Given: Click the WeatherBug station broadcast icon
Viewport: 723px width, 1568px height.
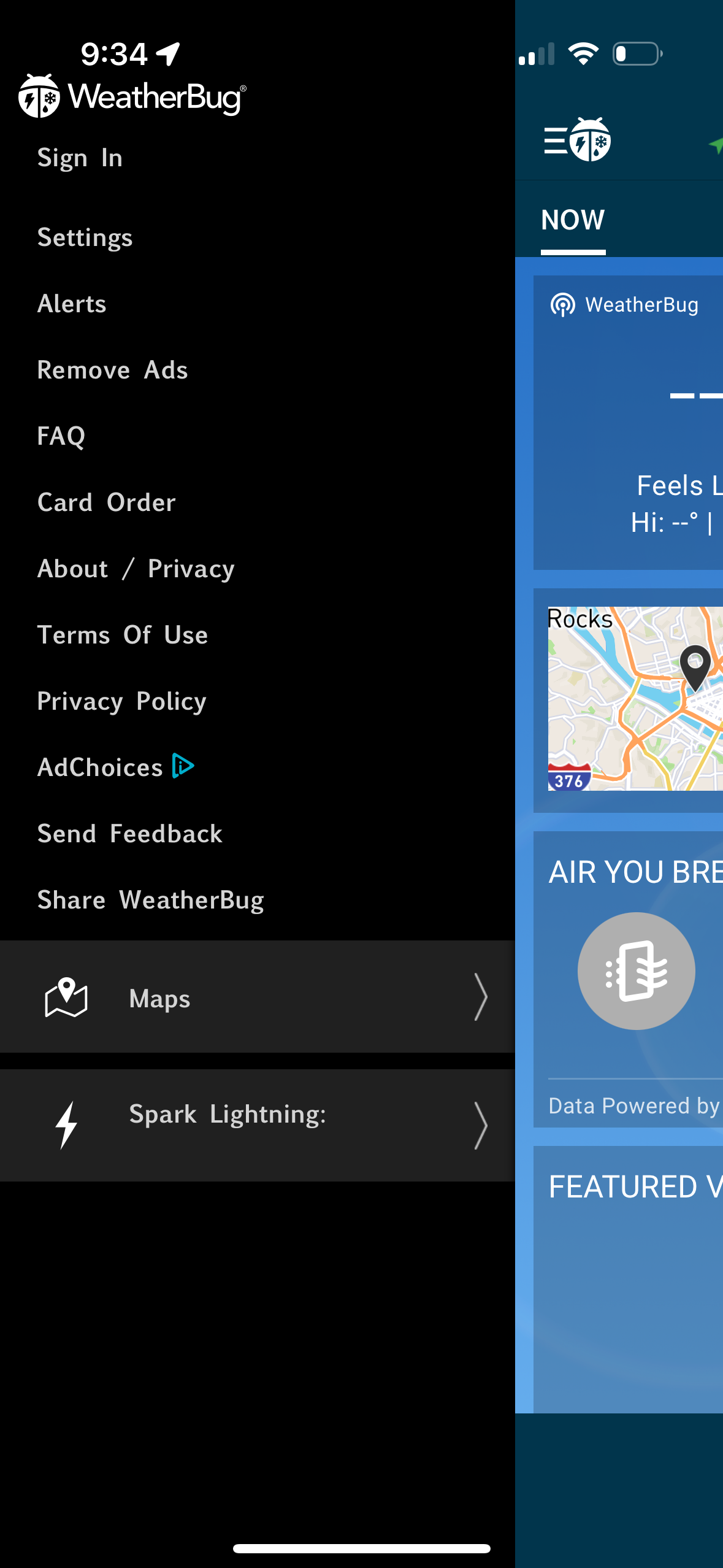Looking at the screenshot, I should (562, 304).
